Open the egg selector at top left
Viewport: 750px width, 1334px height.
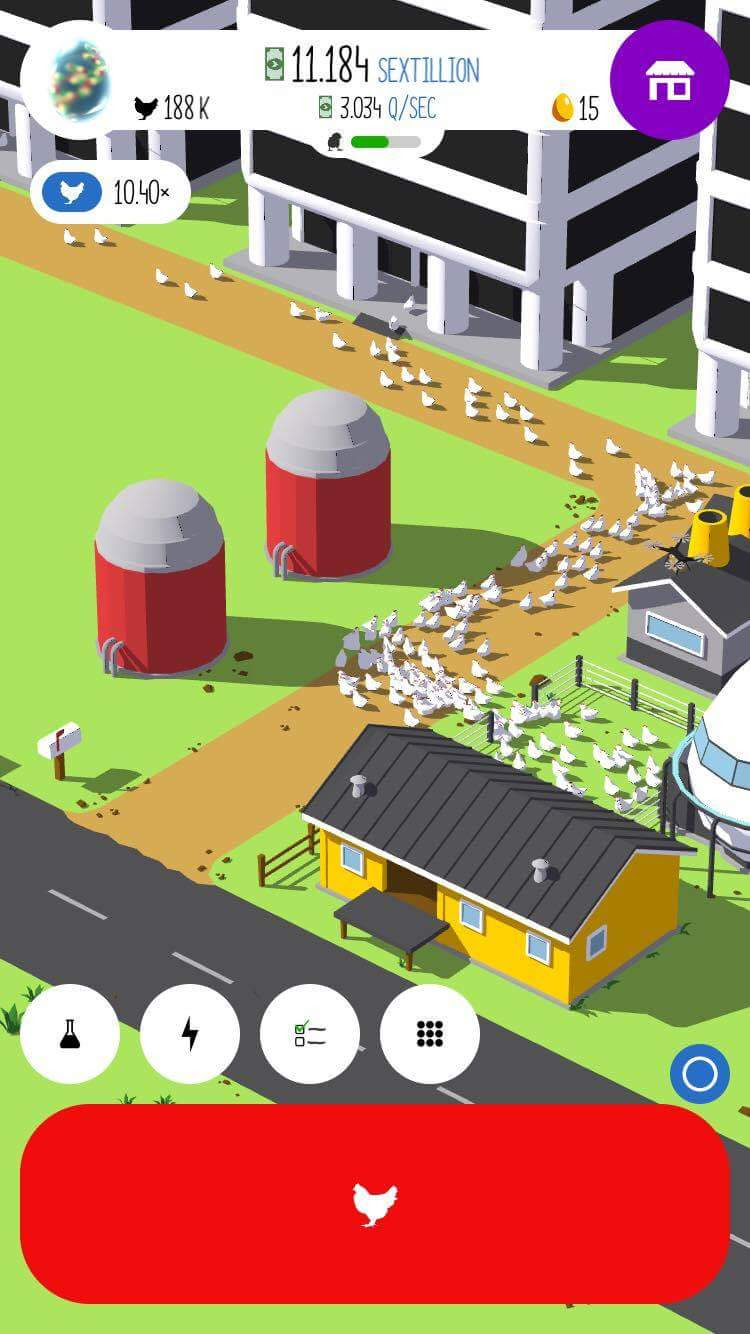pyautogui.click(x=79, y=79)
